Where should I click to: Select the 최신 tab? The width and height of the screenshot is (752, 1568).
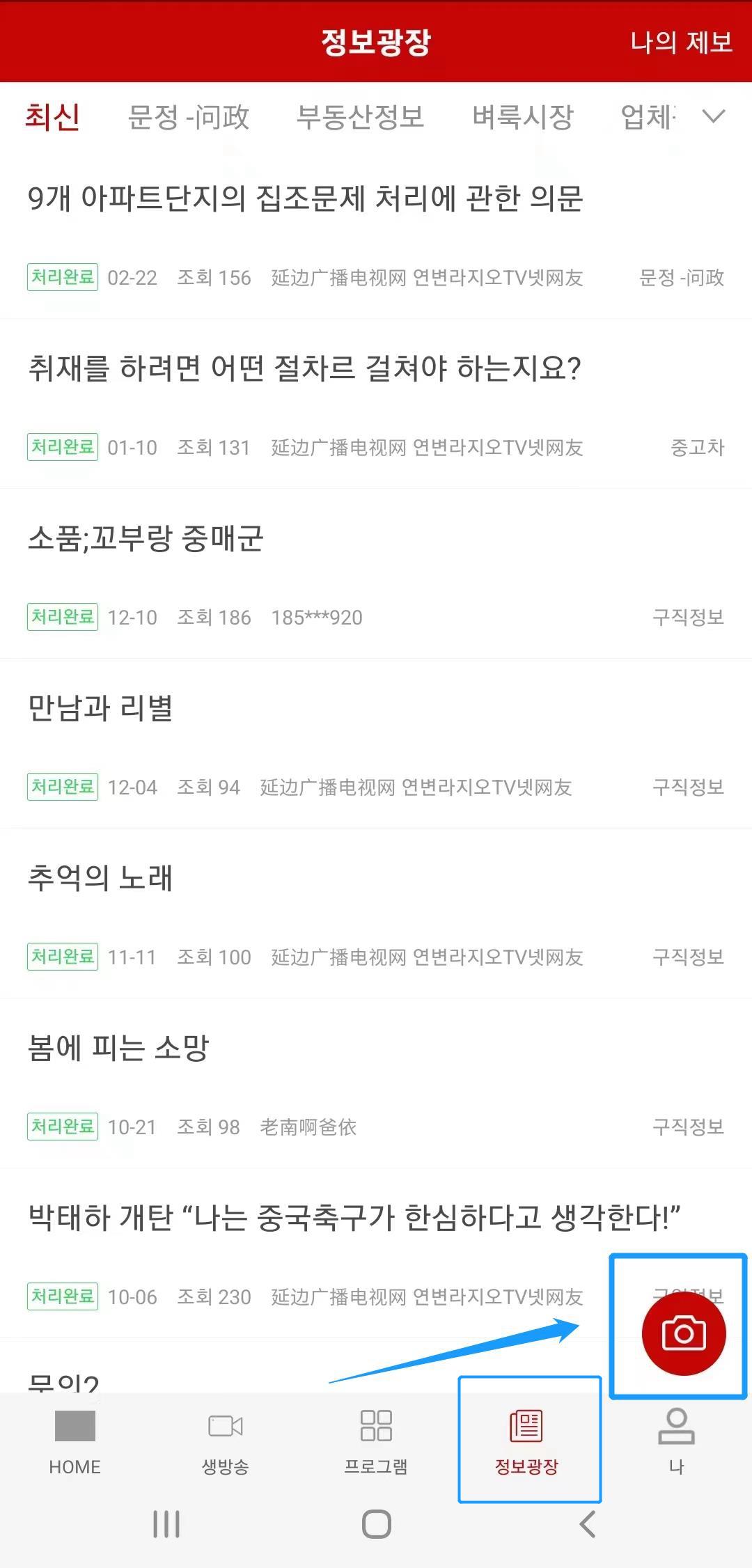click(x=52, y=116)
